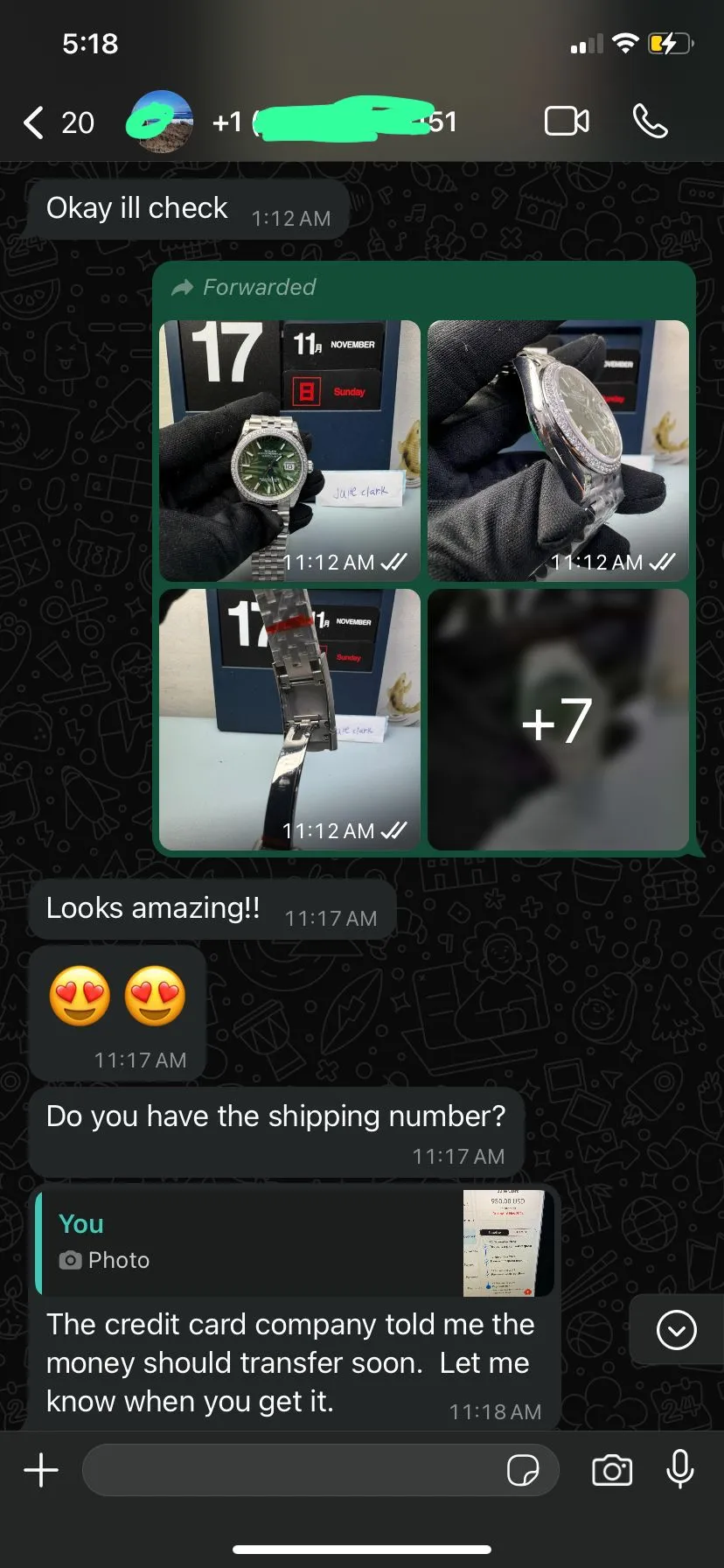This screenshot has width=724, height=1568.
Task: Open the sticker picker
Action: [523, 1470]
